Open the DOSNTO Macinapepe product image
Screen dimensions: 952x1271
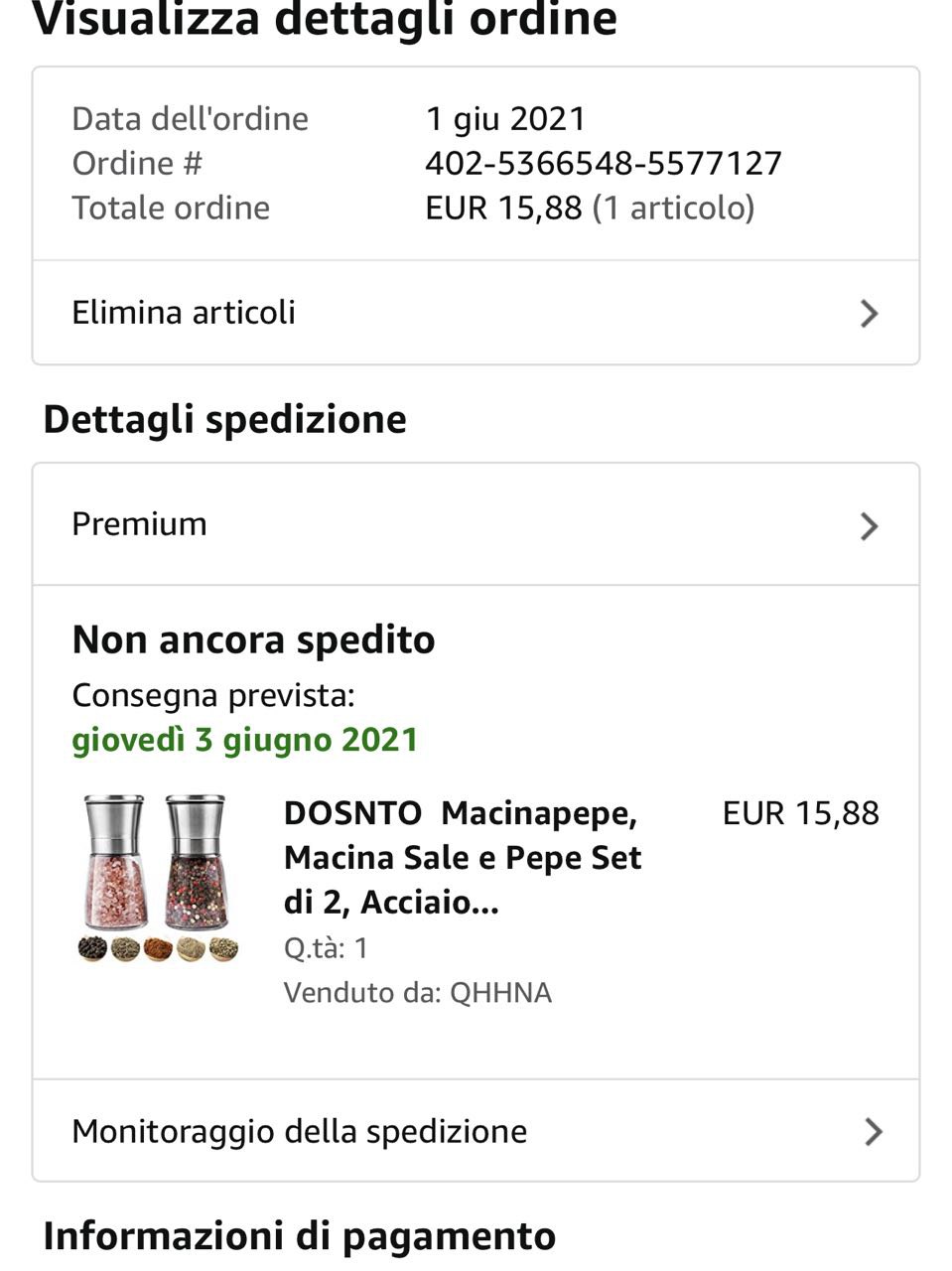pos(159,879)
